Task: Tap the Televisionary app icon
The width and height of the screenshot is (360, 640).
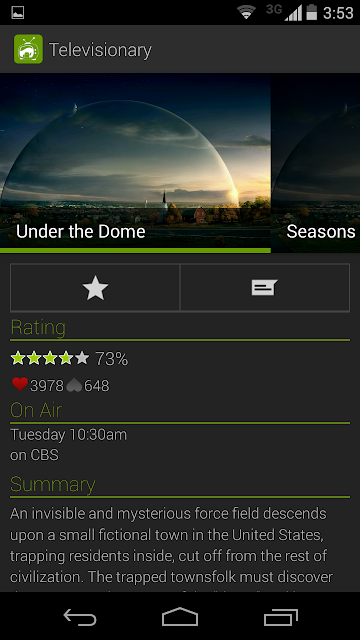Action: [x=28, y=49]
